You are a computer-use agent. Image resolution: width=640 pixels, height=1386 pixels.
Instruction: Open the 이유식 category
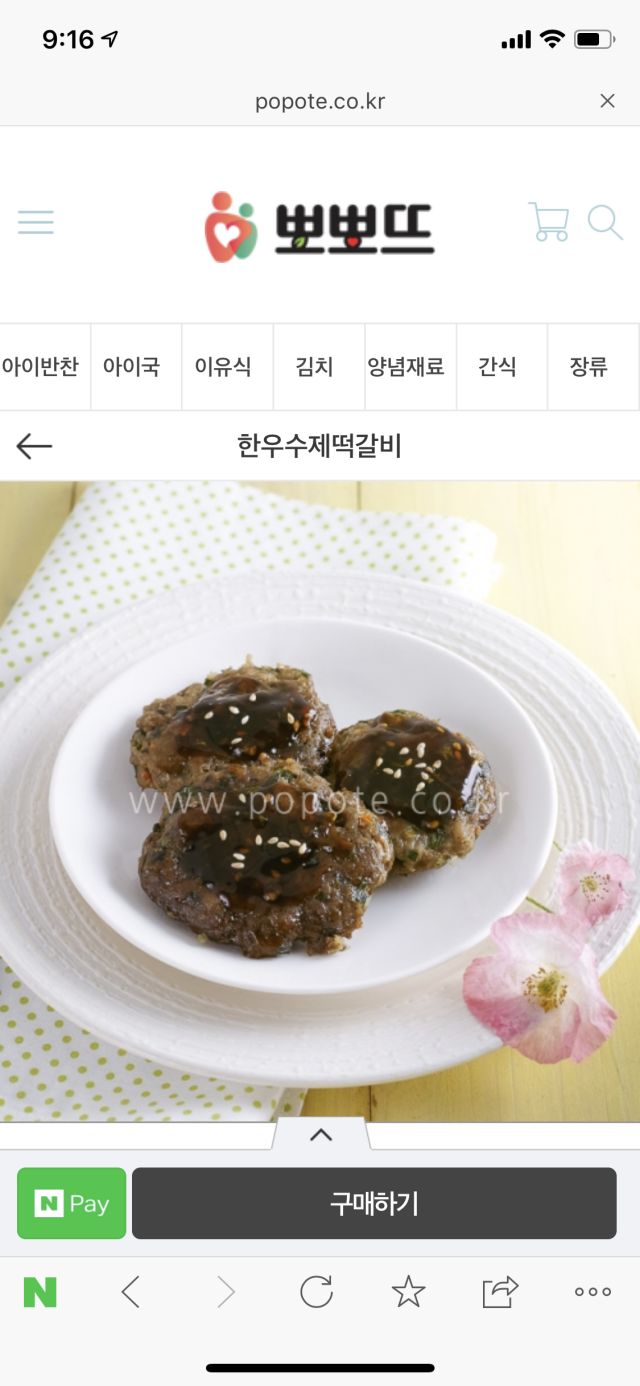[223, 367]
